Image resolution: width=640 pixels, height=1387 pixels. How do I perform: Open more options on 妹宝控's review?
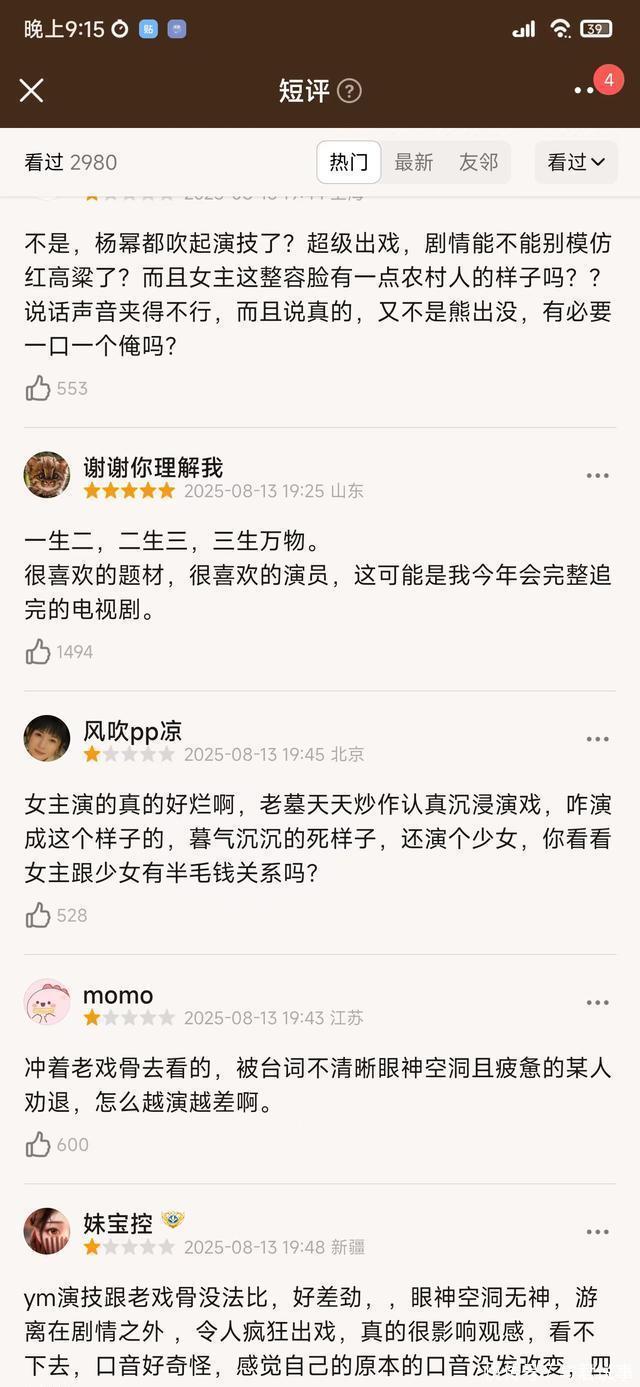(597, 1232)
